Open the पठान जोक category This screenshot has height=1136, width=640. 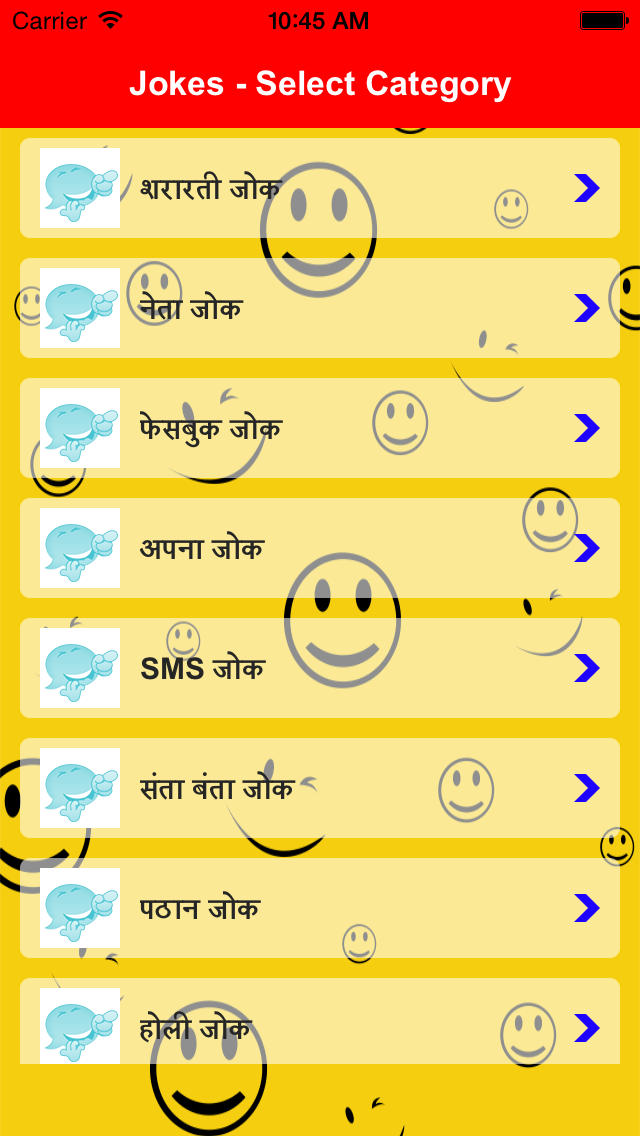[320, 908]
